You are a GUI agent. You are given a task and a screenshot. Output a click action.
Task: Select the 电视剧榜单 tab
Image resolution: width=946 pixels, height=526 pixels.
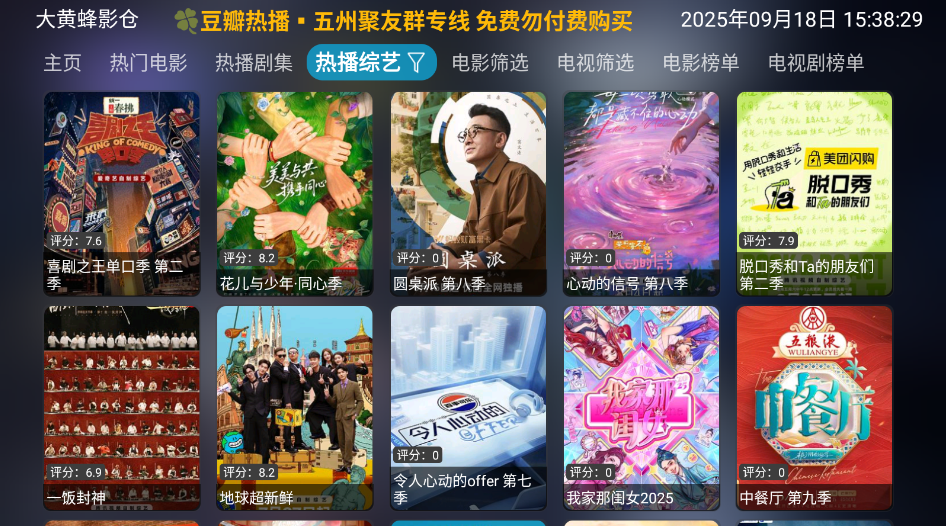816,63
